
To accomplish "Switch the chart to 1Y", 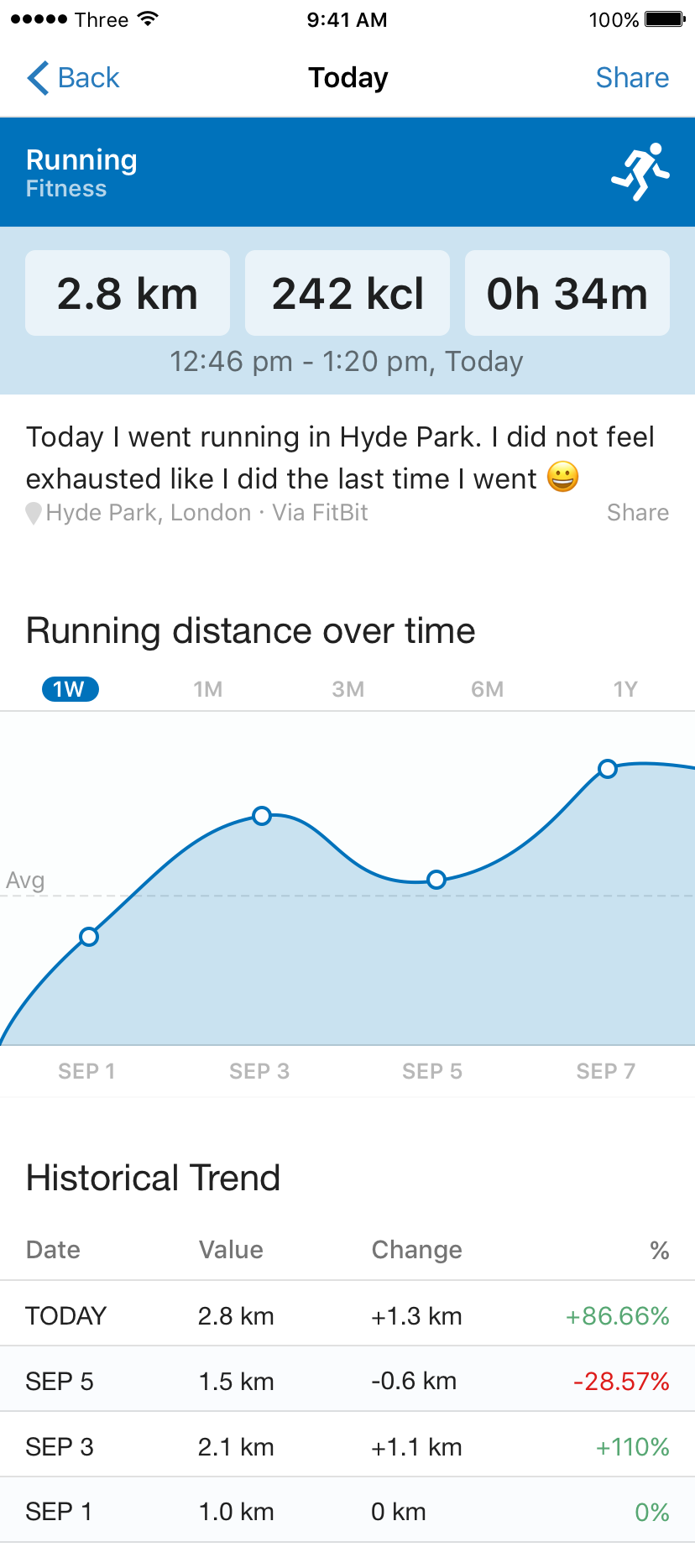I will 625,689.
